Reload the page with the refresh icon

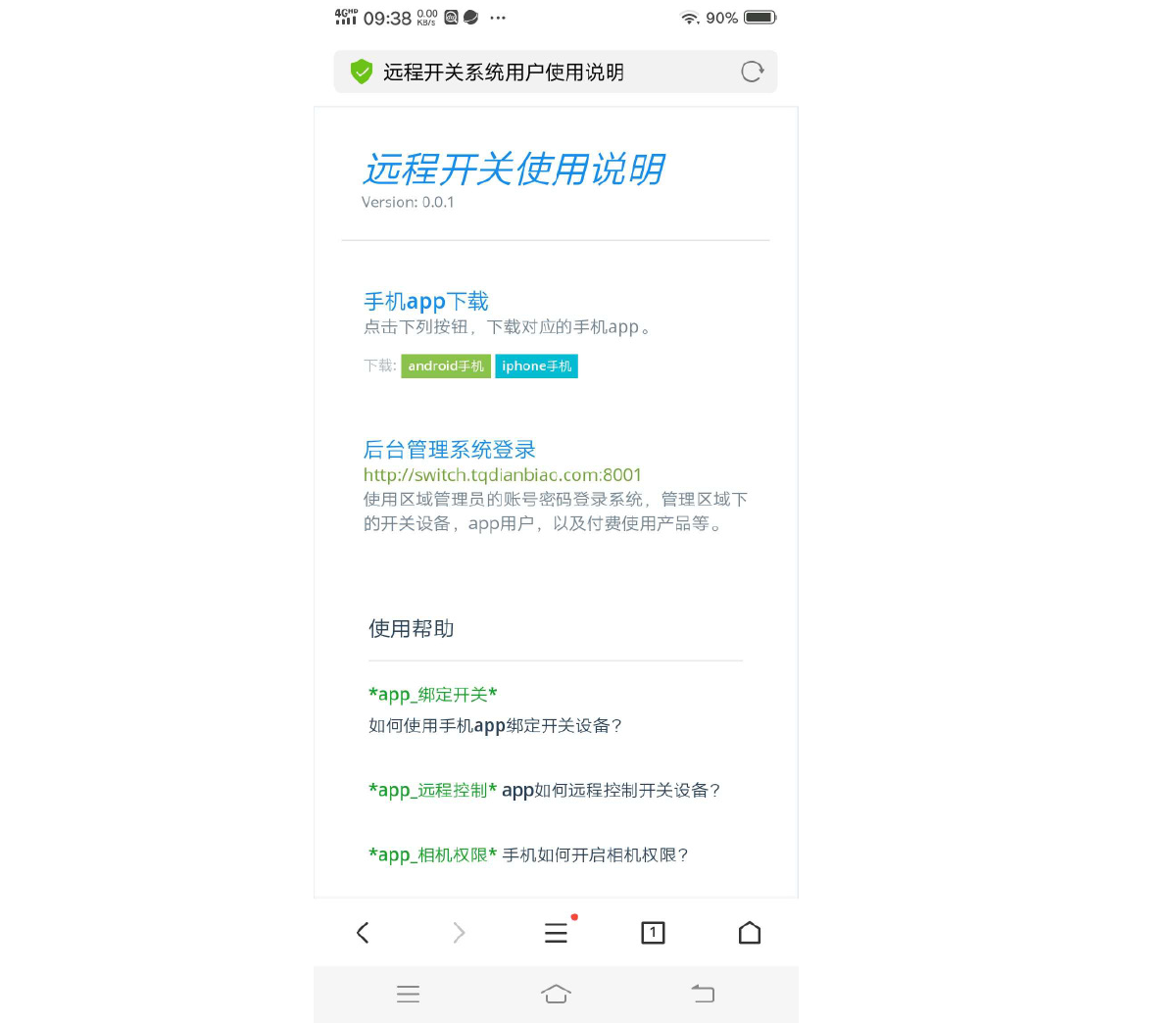[752, 72]
